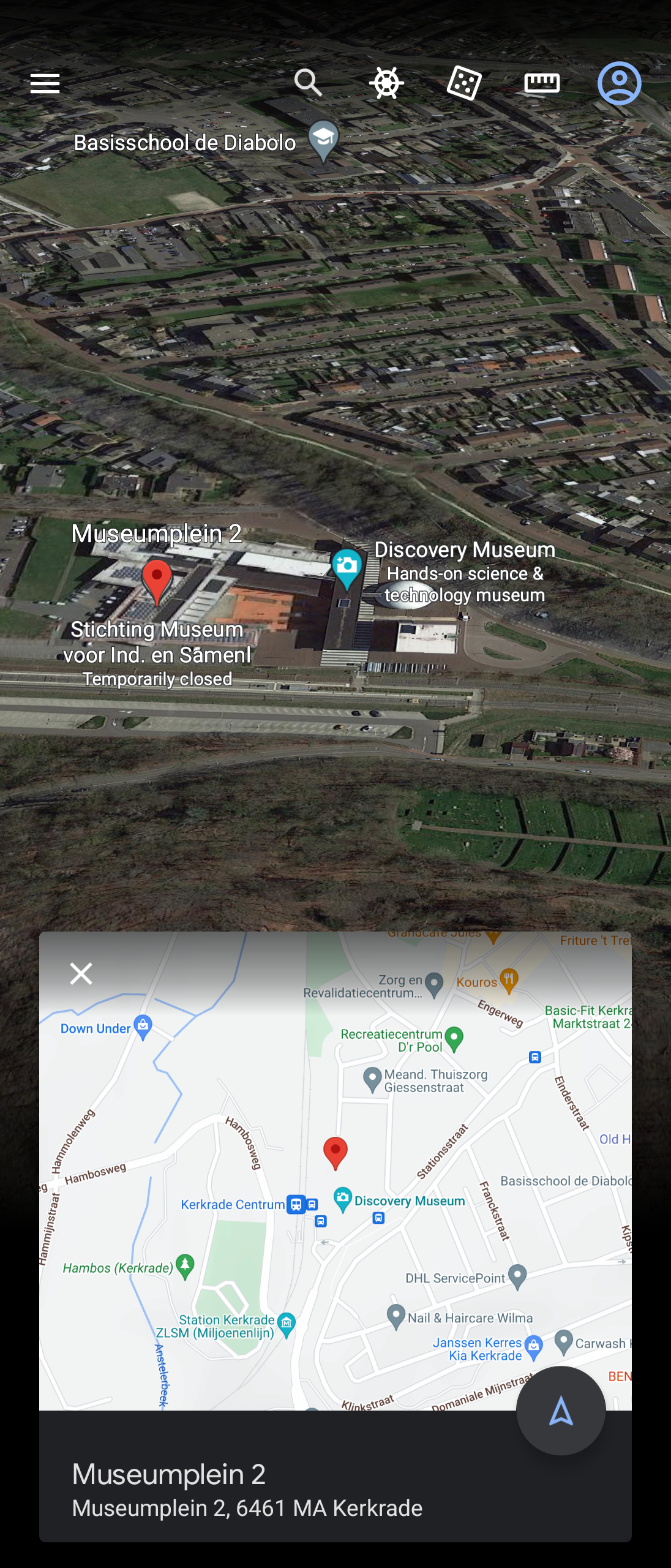Select the Basisschool de Diabolo marker
The height and width of the screenshot is (1568, 671).
[323, 140]
